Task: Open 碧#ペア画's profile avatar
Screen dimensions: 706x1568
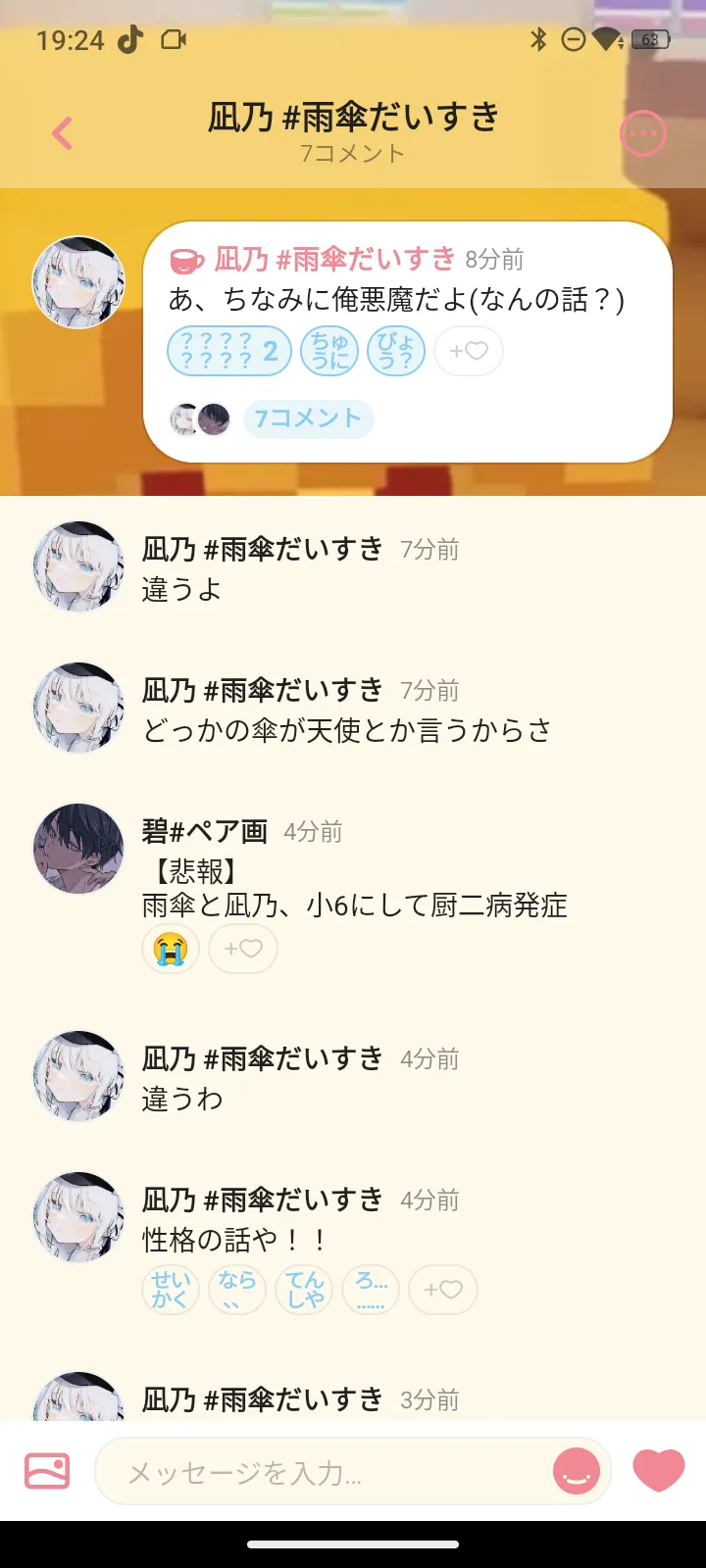Action: coord(78,849)
